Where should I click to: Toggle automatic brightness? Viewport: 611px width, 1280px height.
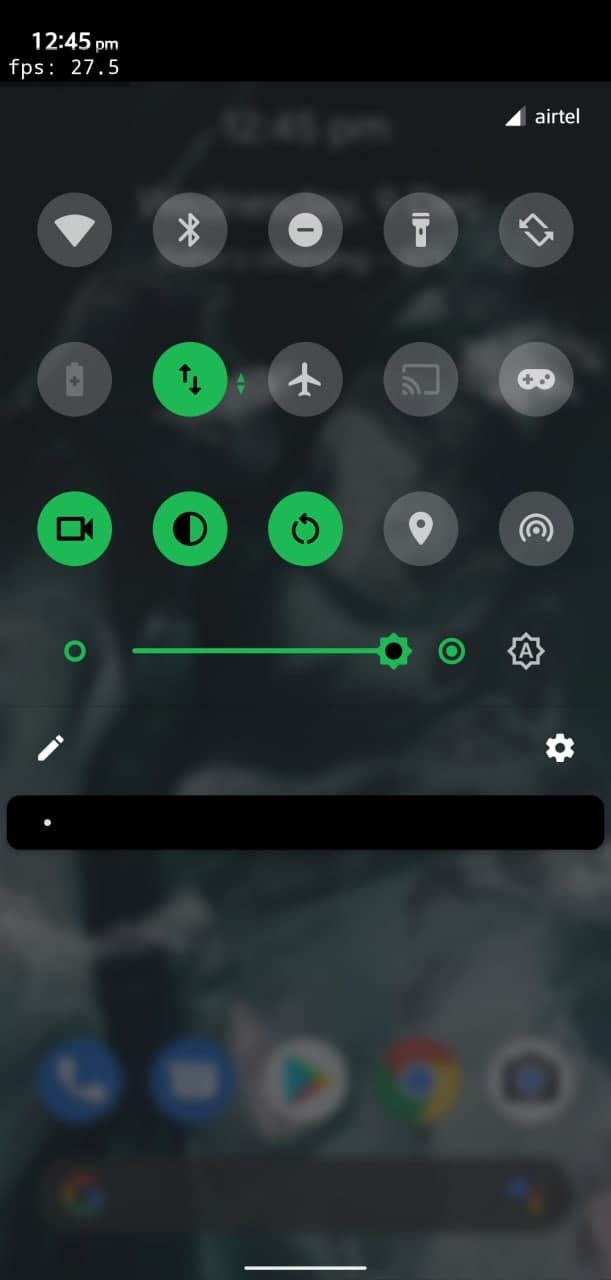pyautogui.click(x=526, y=652)
